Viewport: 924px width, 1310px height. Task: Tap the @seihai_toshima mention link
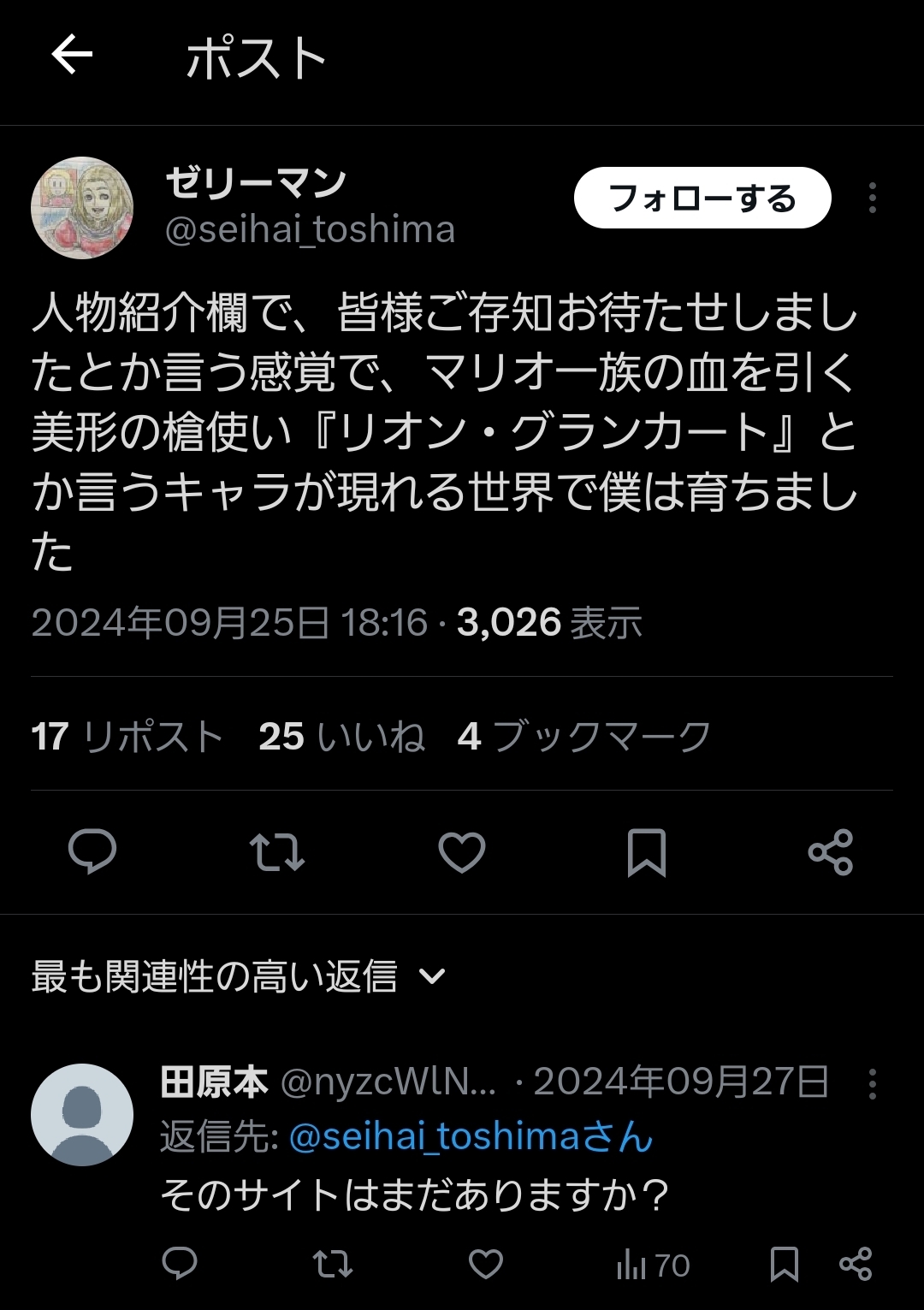[471, 1137]
